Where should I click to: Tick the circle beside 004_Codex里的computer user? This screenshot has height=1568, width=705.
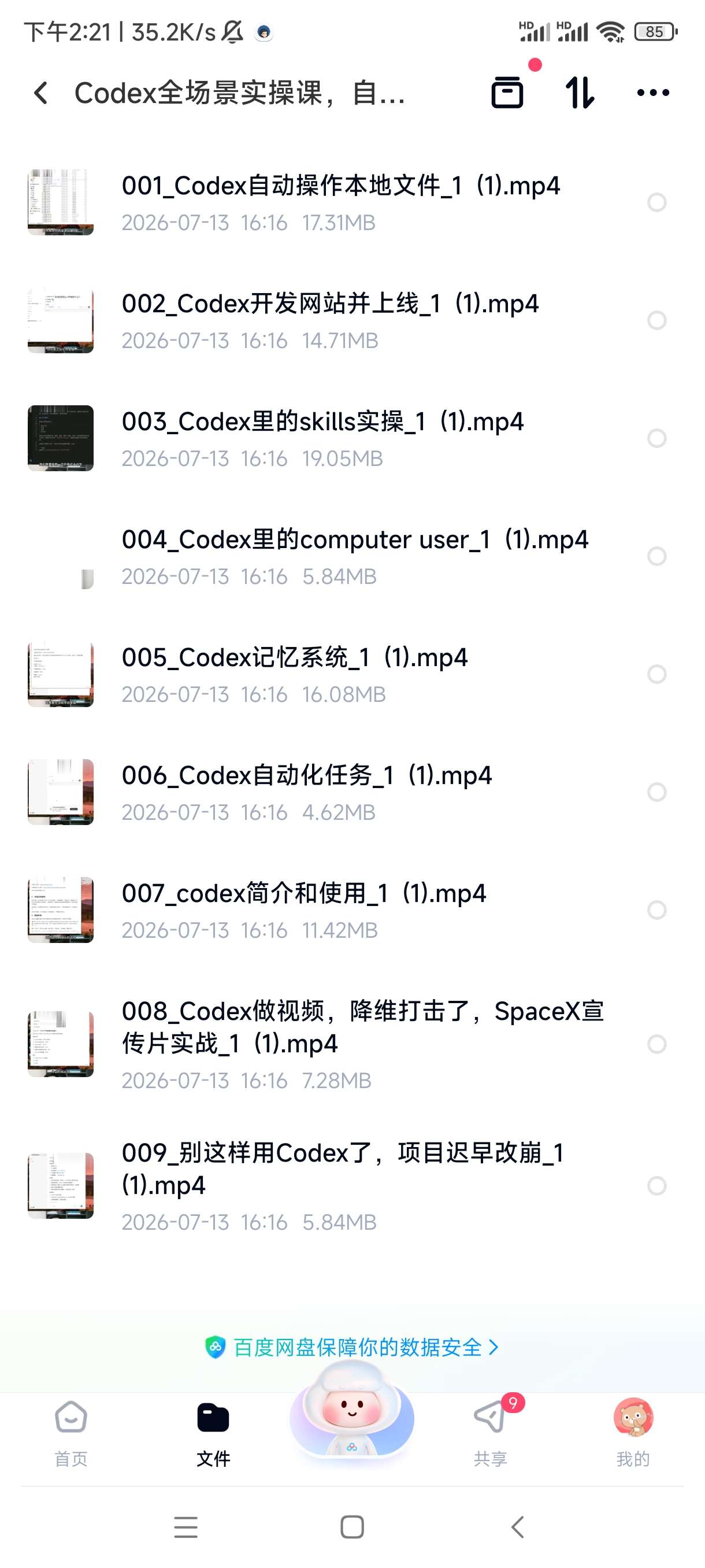pos(656,556)
